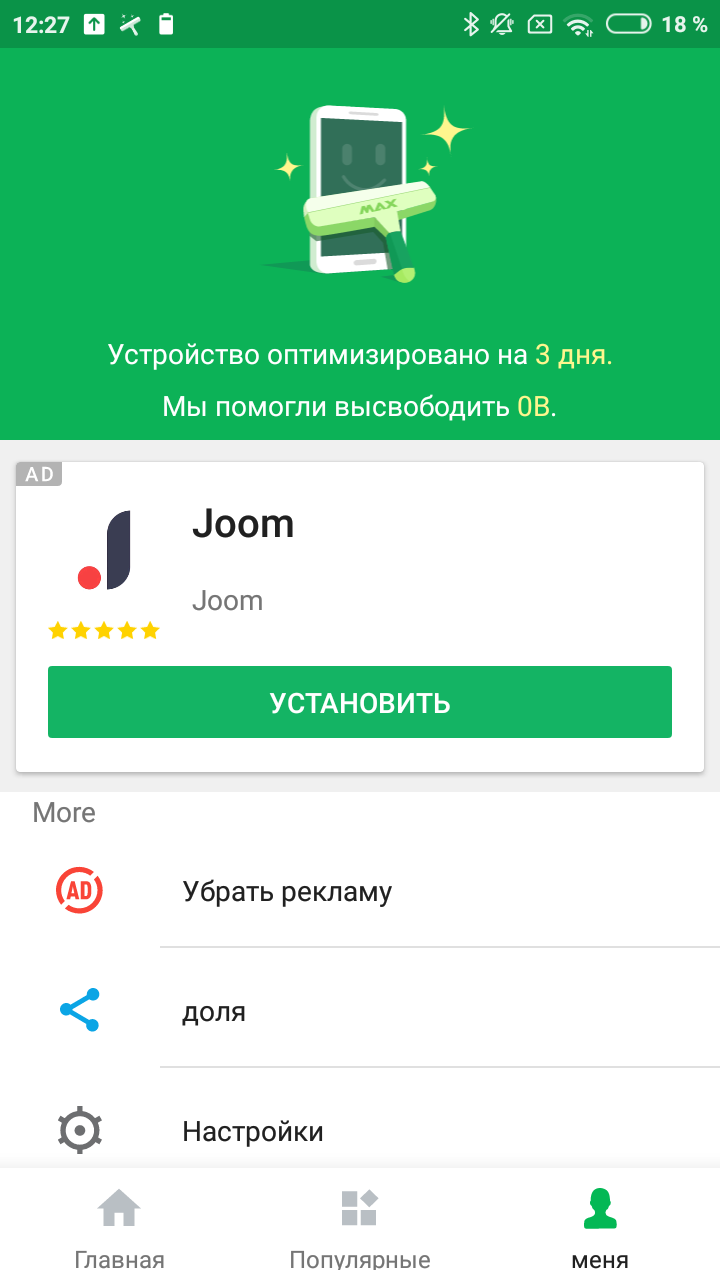Switch to the Главная tab
Viewport: 720px width, 1280px height.
pos(120,1225)
